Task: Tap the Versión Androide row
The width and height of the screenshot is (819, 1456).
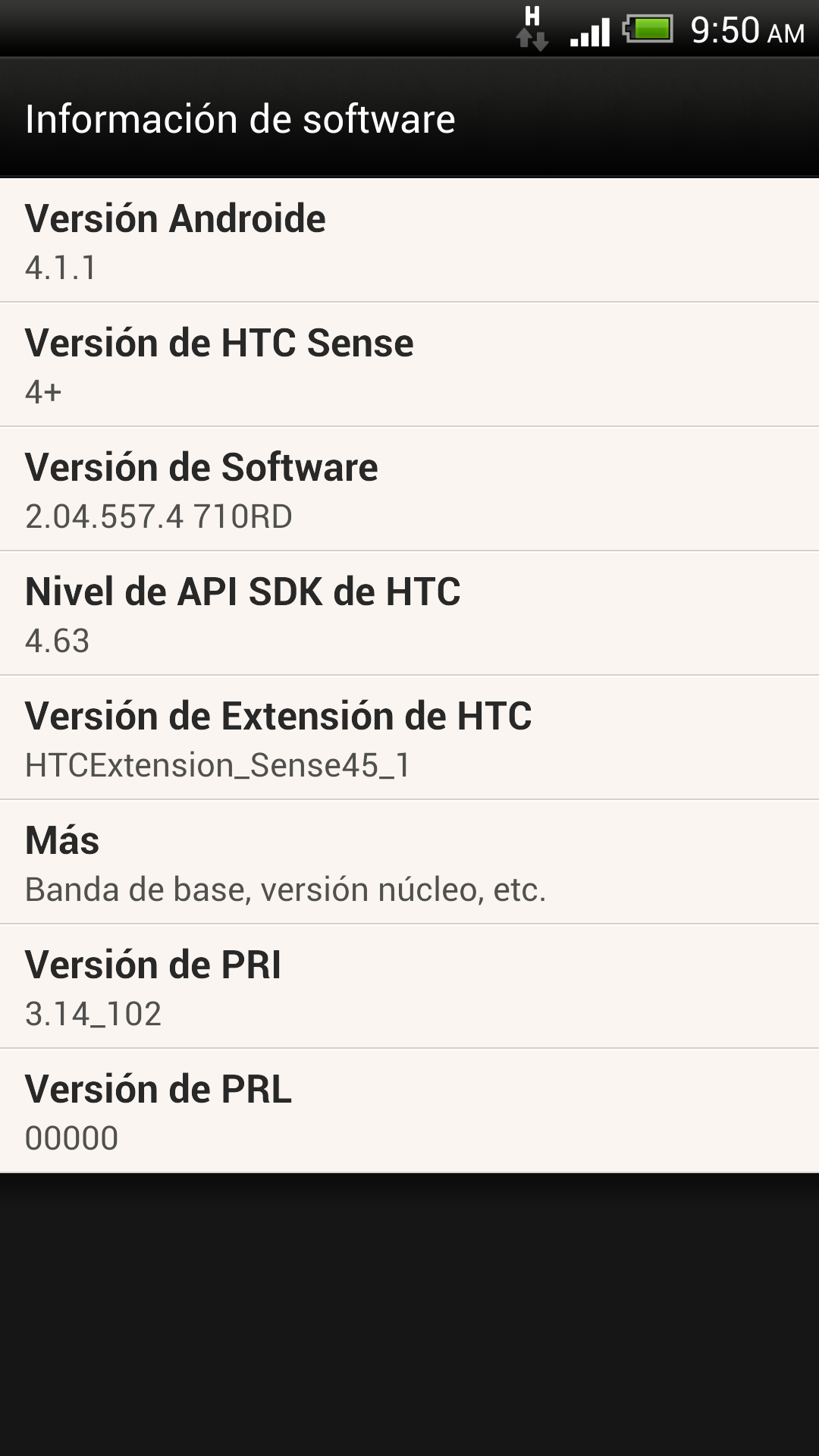Action: coord(409,240)
